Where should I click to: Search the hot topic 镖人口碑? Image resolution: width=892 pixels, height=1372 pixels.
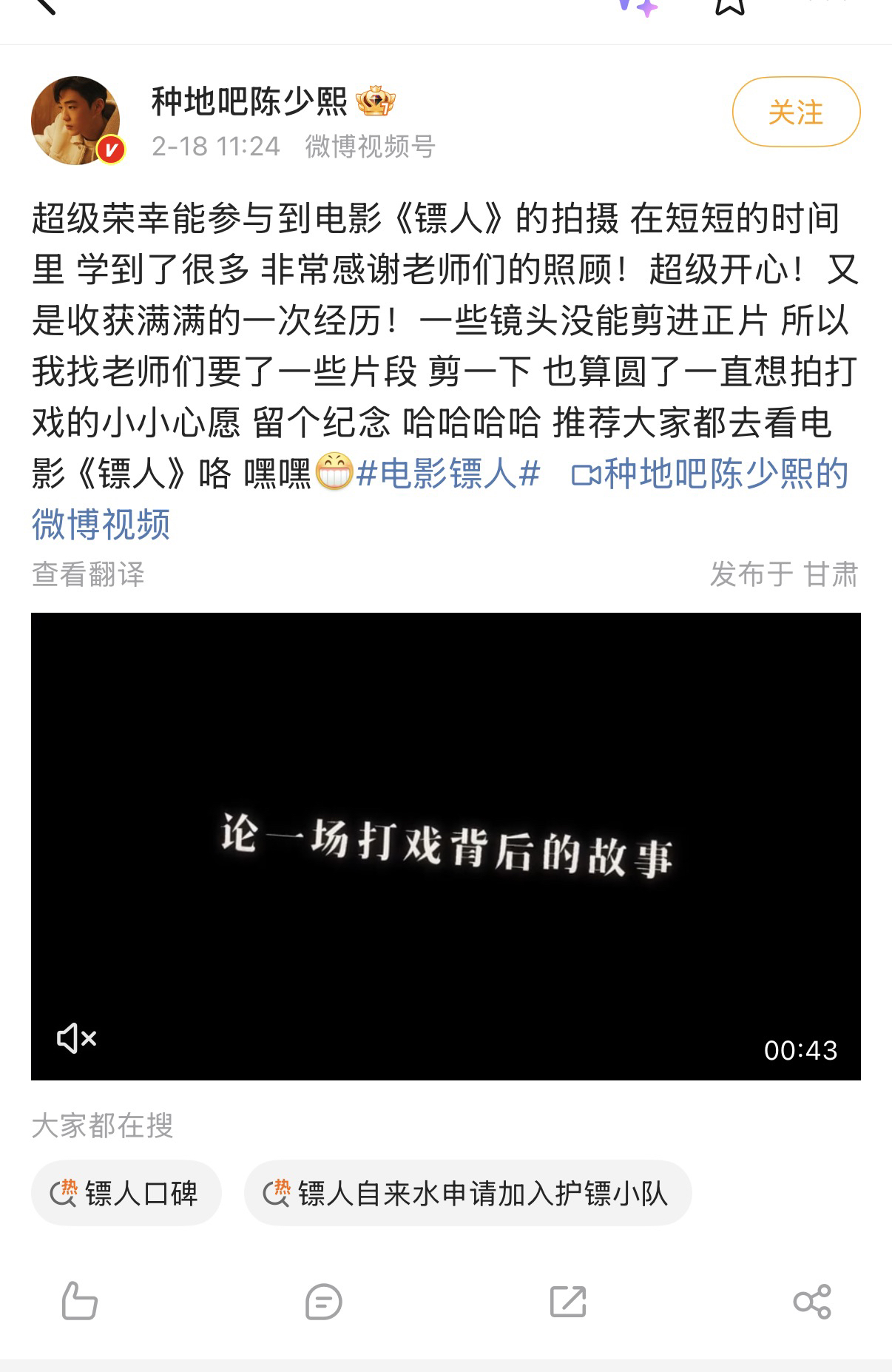tap(126, 1194)
